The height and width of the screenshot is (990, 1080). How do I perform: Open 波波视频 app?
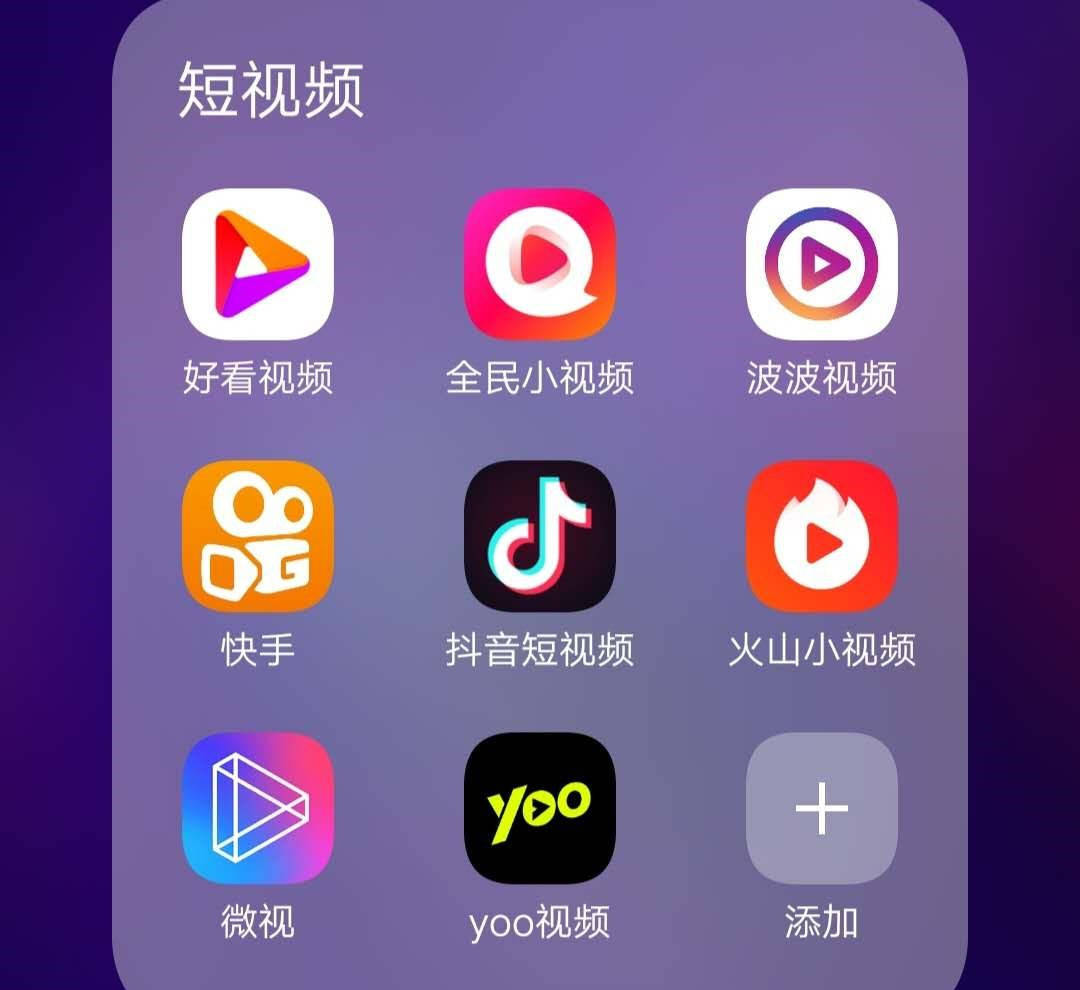click(x=821, y=264)
